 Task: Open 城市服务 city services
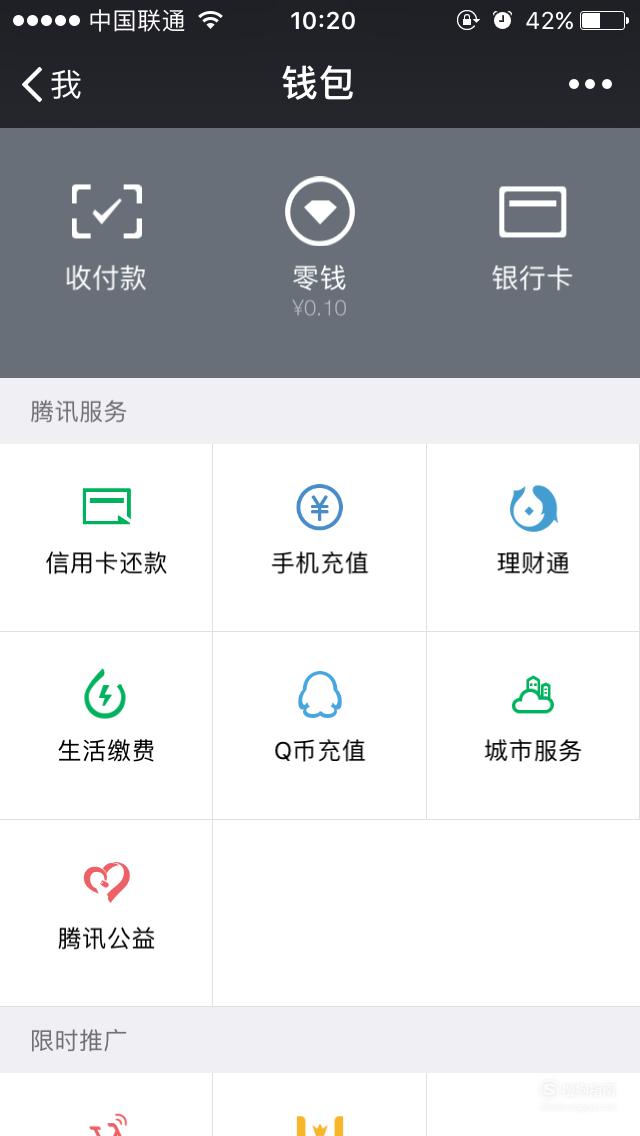coord(533,725)
